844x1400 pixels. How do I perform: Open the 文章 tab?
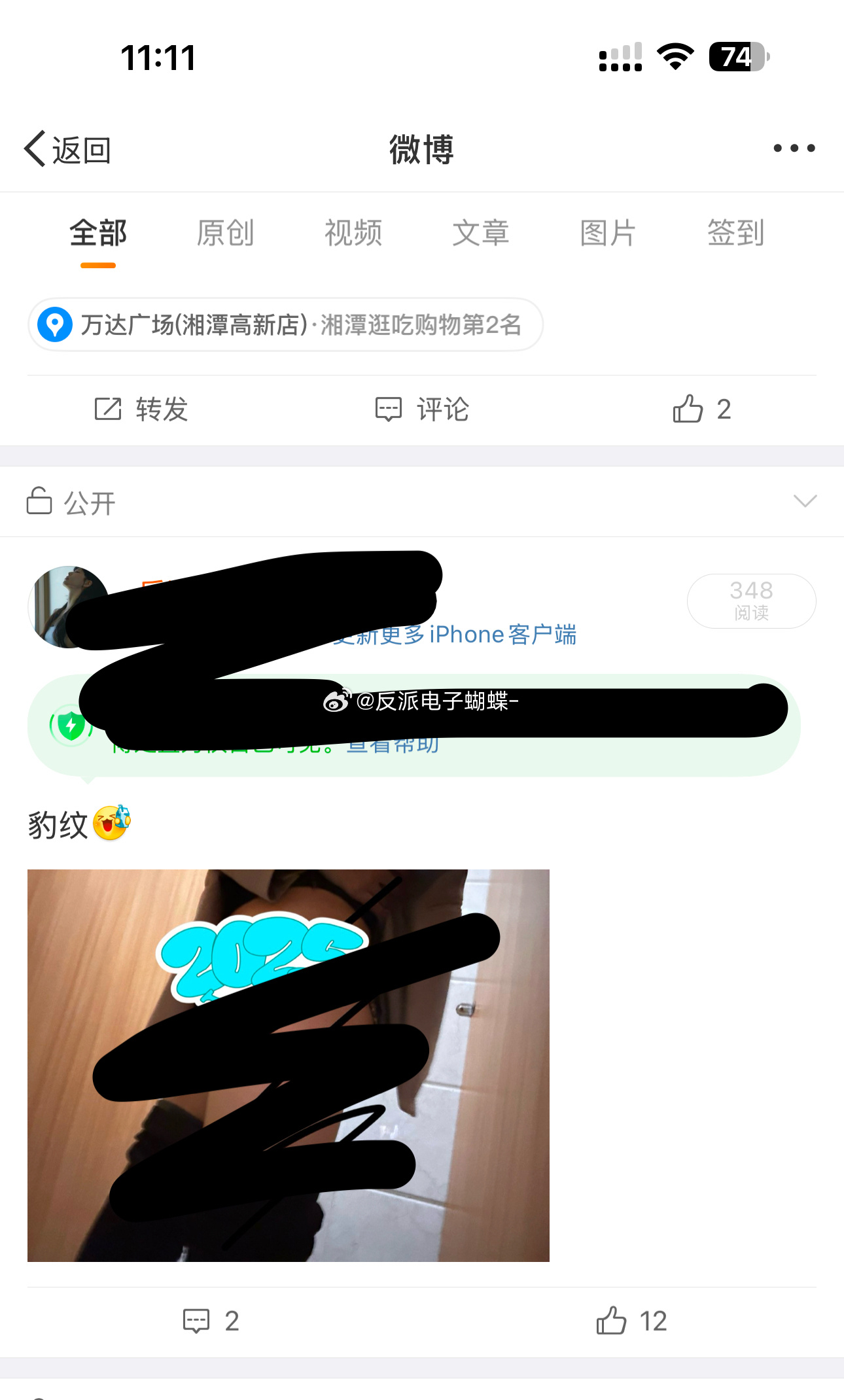pyautogui.click(x=480, y=234)
